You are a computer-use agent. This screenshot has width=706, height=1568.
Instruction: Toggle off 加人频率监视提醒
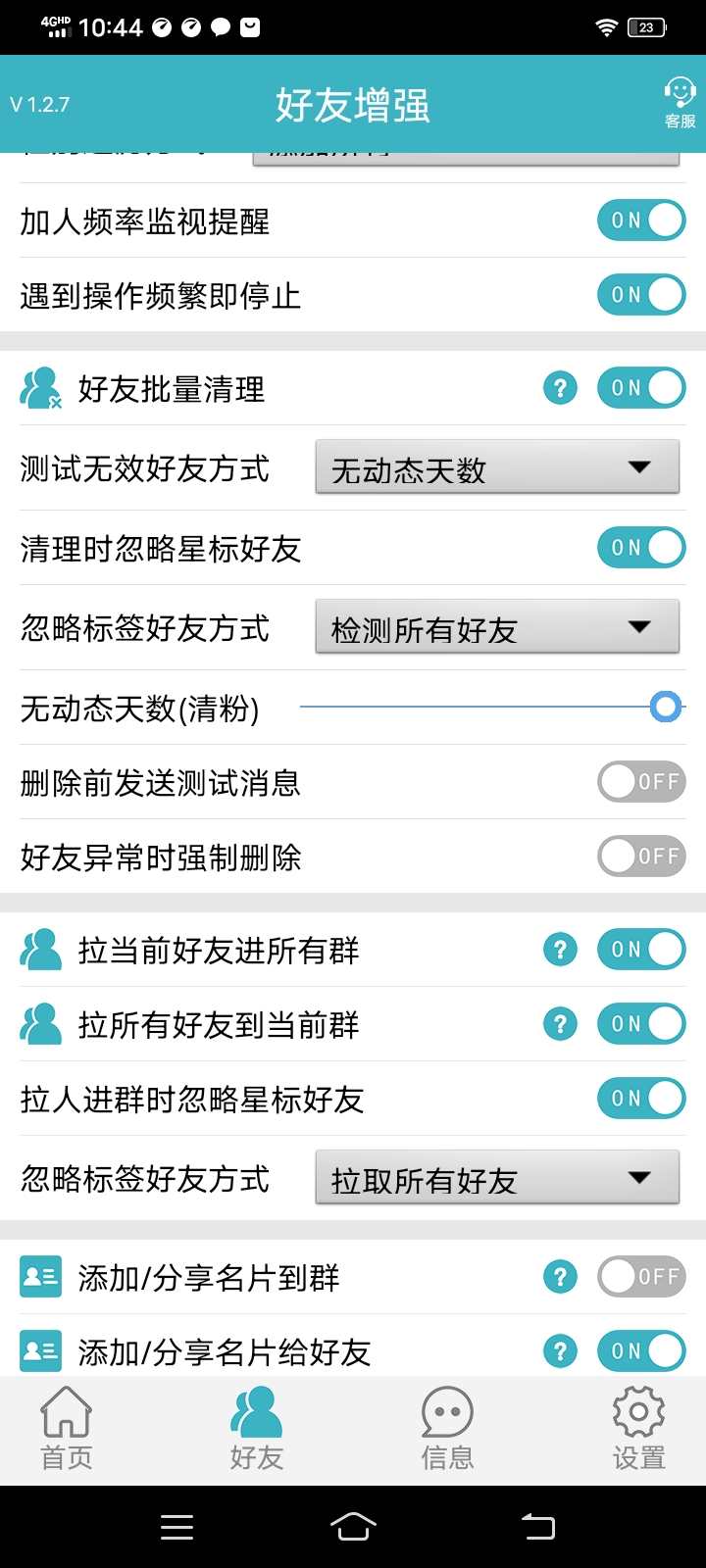(x=641, y=220)
